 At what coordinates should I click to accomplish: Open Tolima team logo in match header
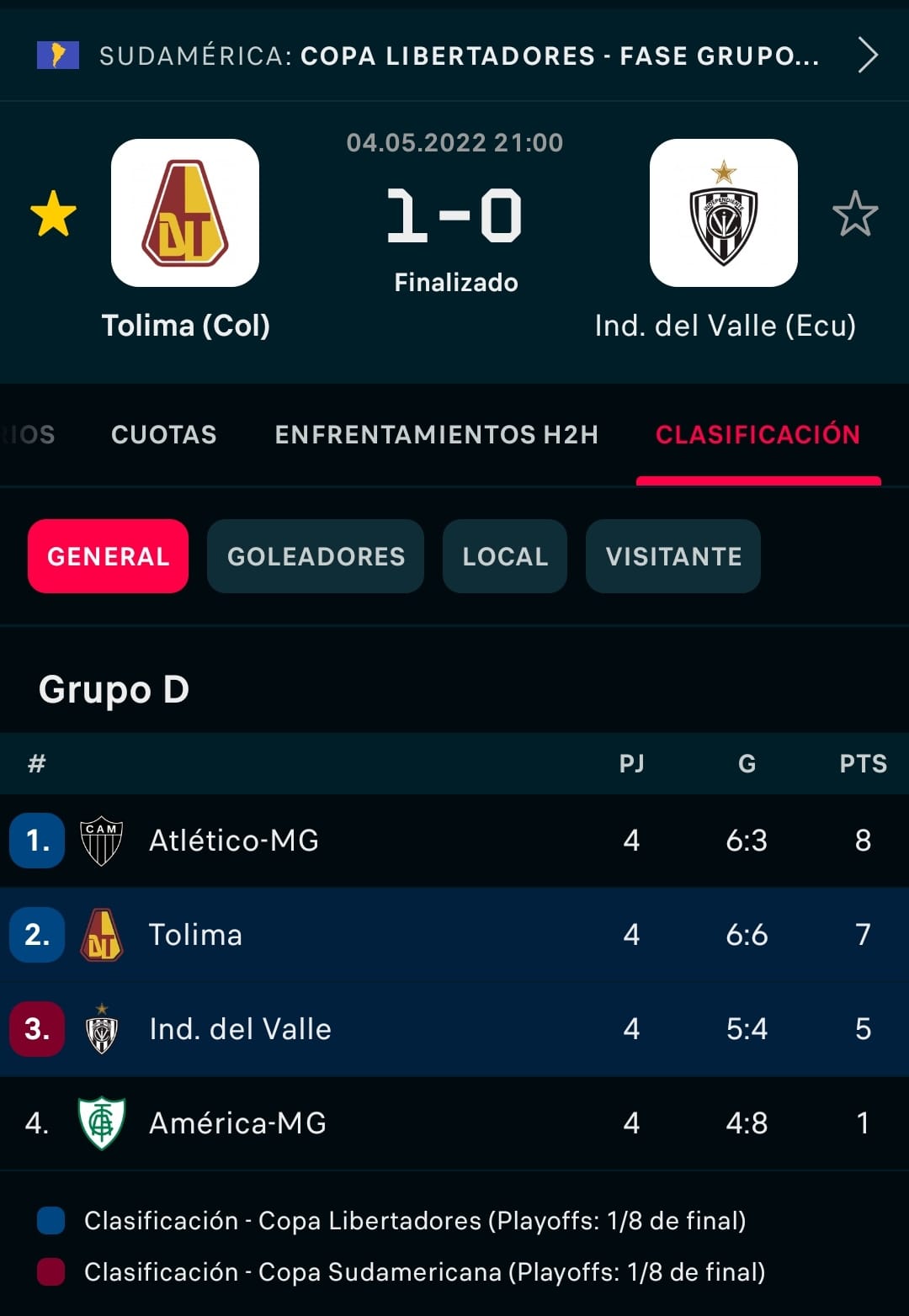tap(185, 213)
